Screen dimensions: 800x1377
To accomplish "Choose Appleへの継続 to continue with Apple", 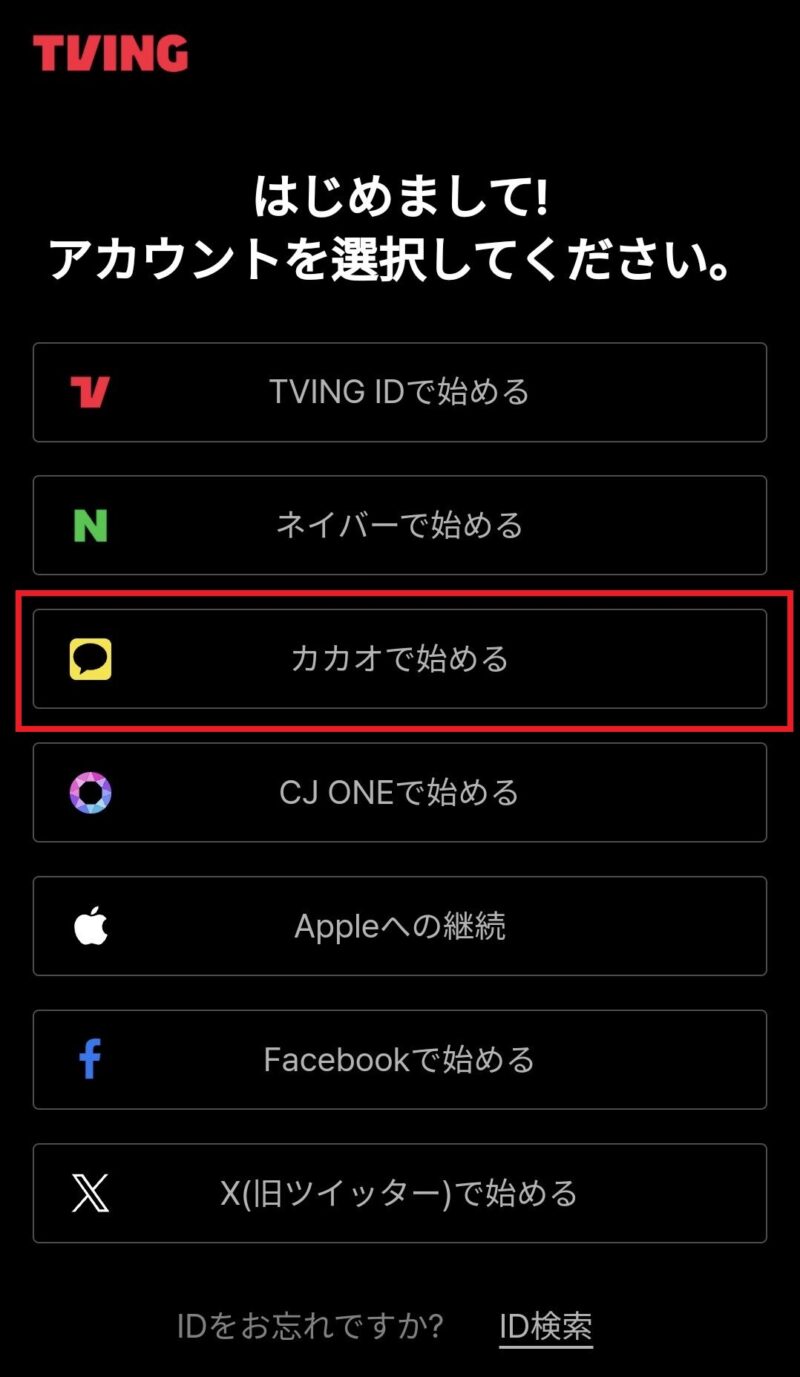I will (400, 926).
